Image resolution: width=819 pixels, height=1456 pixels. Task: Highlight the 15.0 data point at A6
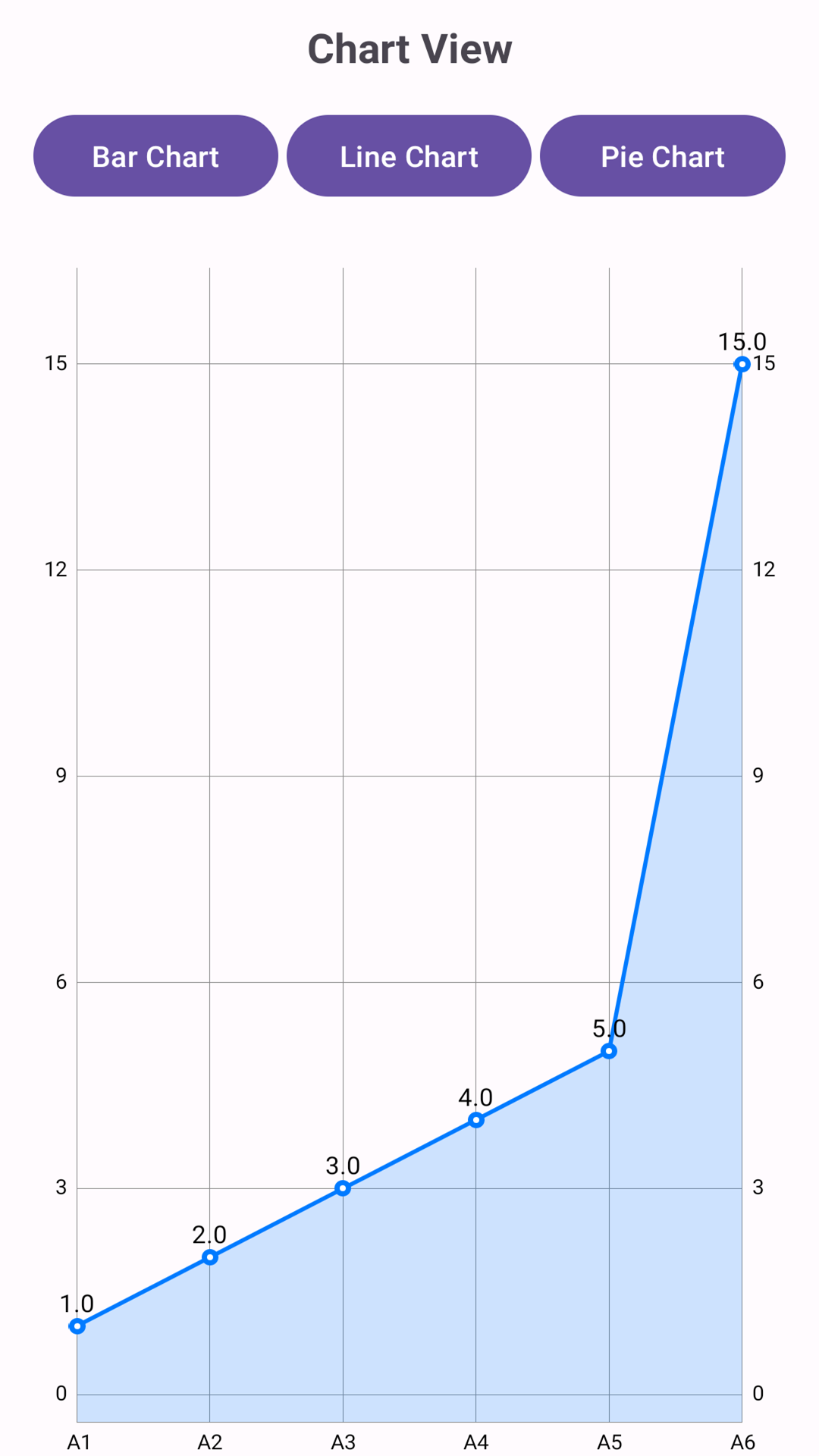[x=742, y=364]
